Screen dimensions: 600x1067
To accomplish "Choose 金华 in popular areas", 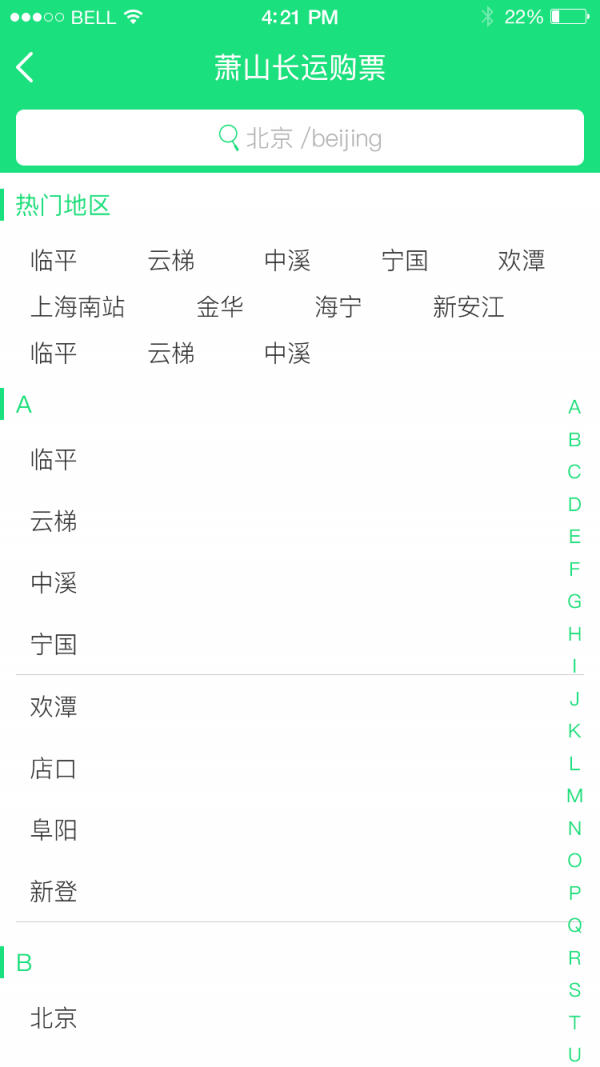I will (x=220, y=307).
